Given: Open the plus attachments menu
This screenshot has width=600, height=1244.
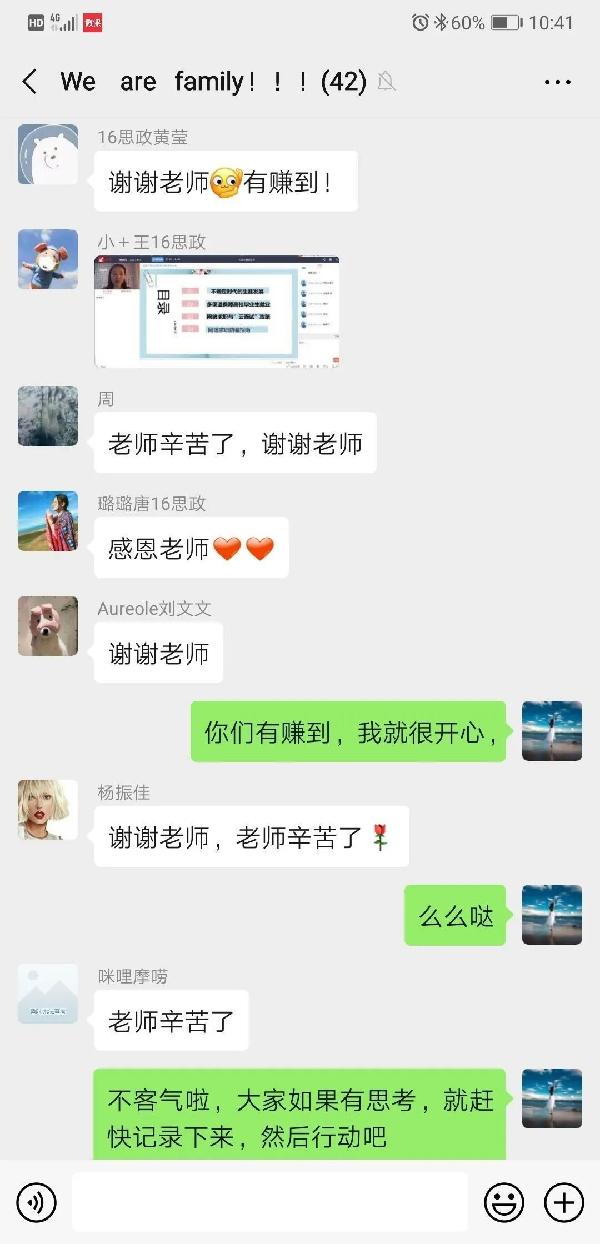Looking at the screenshot, I should [x=563, y=1201].
